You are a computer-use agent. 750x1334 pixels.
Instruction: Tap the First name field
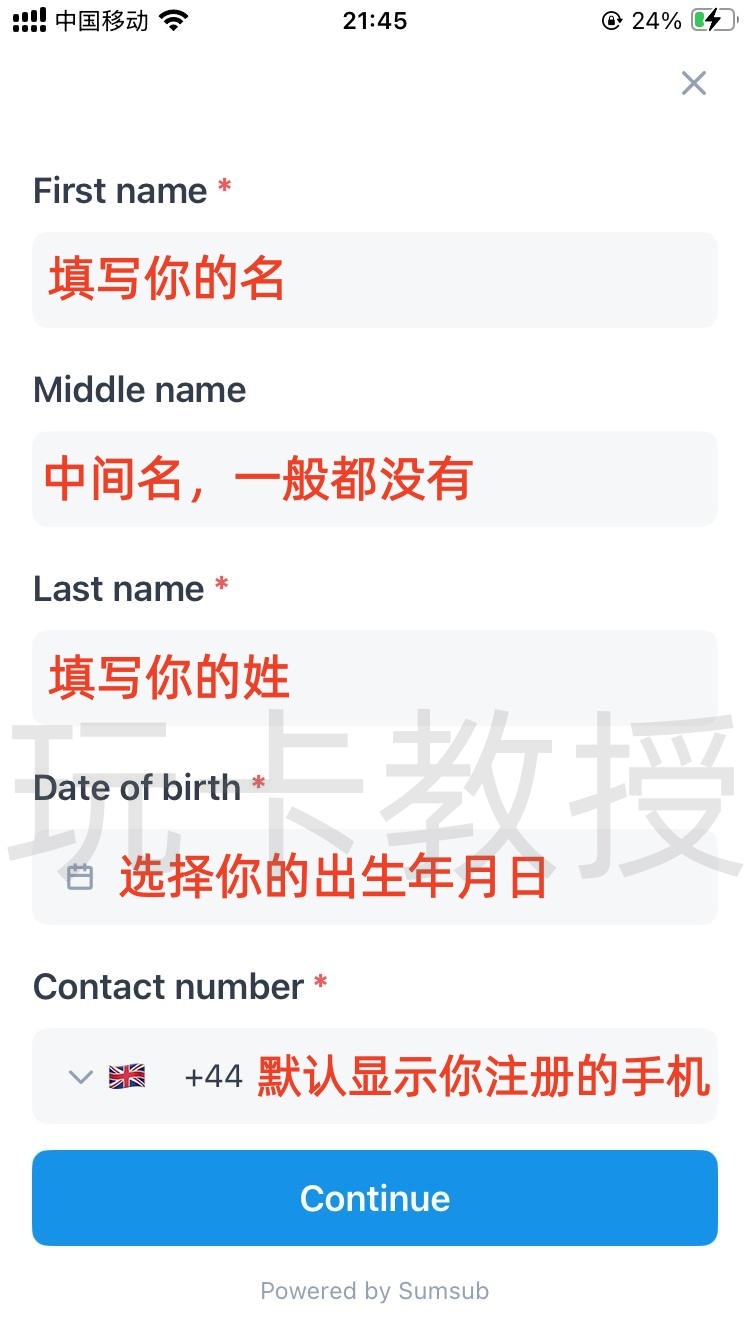(x=375, y=280)
